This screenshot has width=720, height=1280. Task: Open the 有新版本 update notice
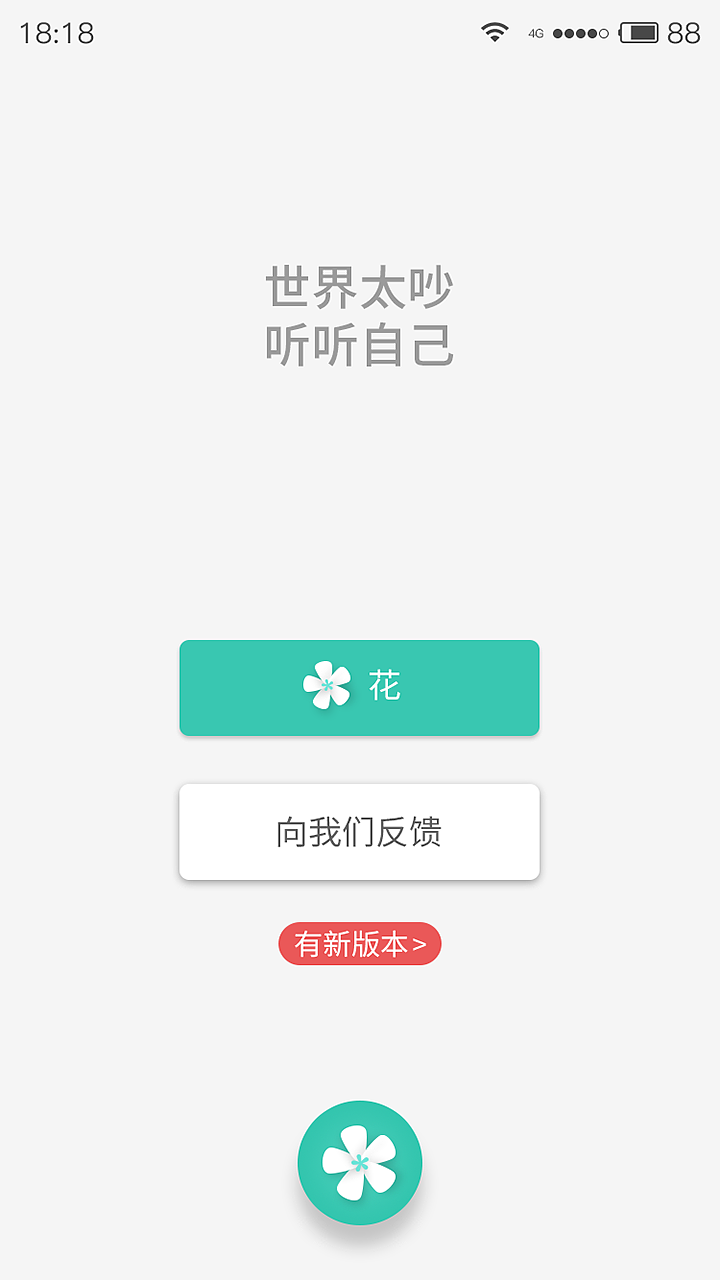[360, 942]
